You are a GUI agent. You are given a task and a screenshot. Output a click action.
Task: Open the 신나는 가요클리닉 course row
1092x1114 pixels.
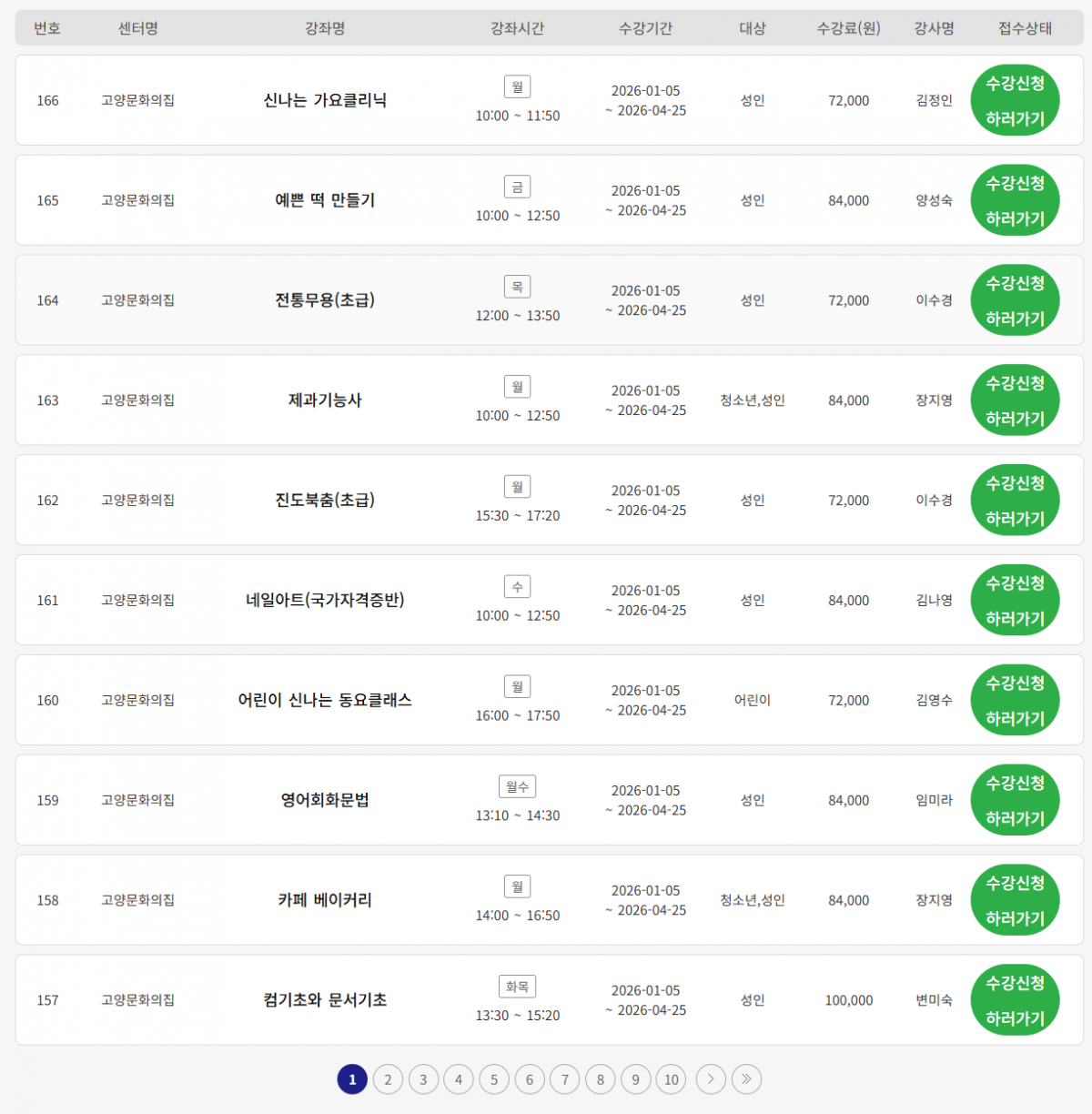click(325, 100)
